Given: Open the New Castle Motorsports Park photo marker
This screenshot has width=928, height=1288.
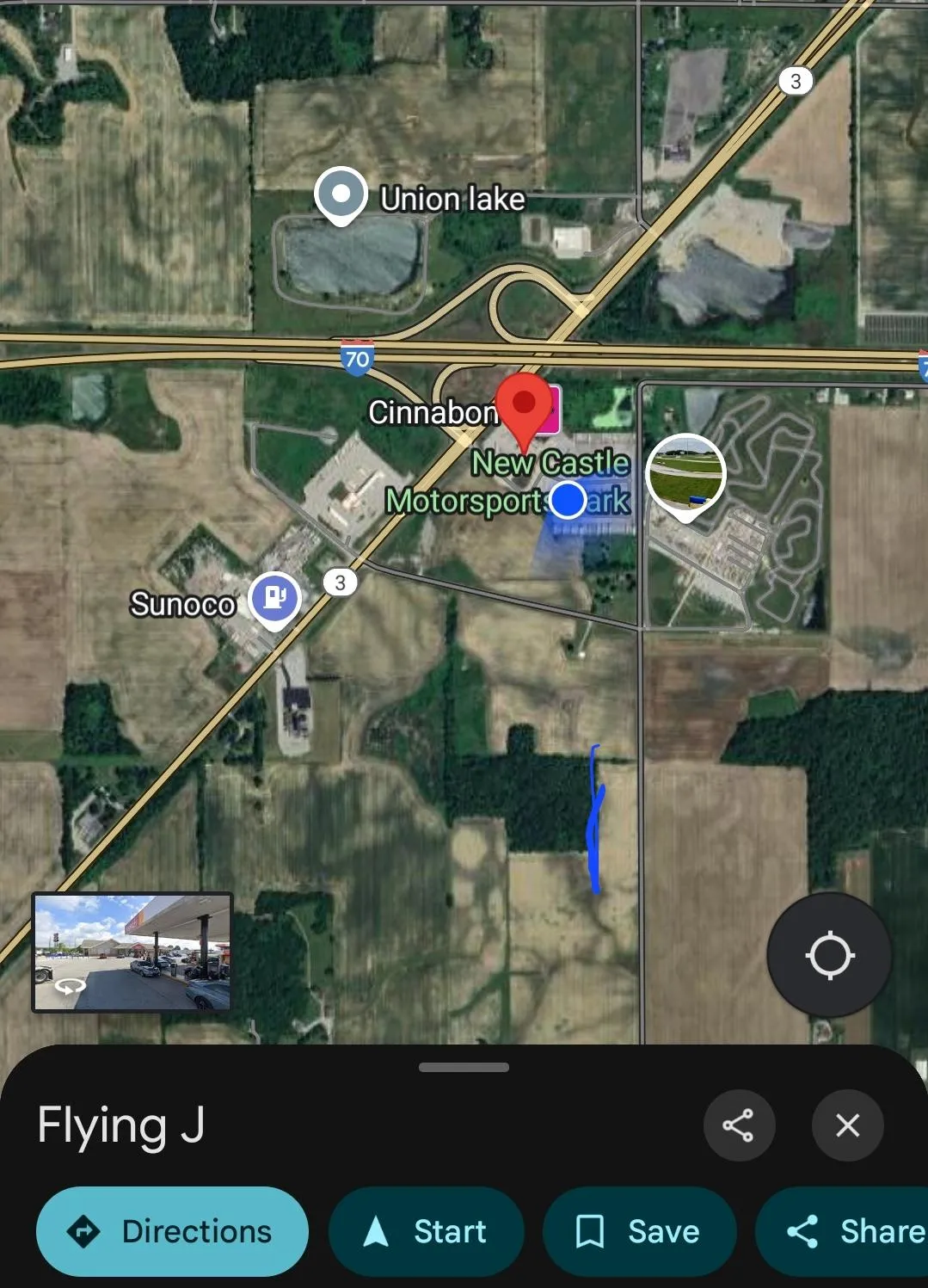Looking at the screenshot, I should click(685, 473).
